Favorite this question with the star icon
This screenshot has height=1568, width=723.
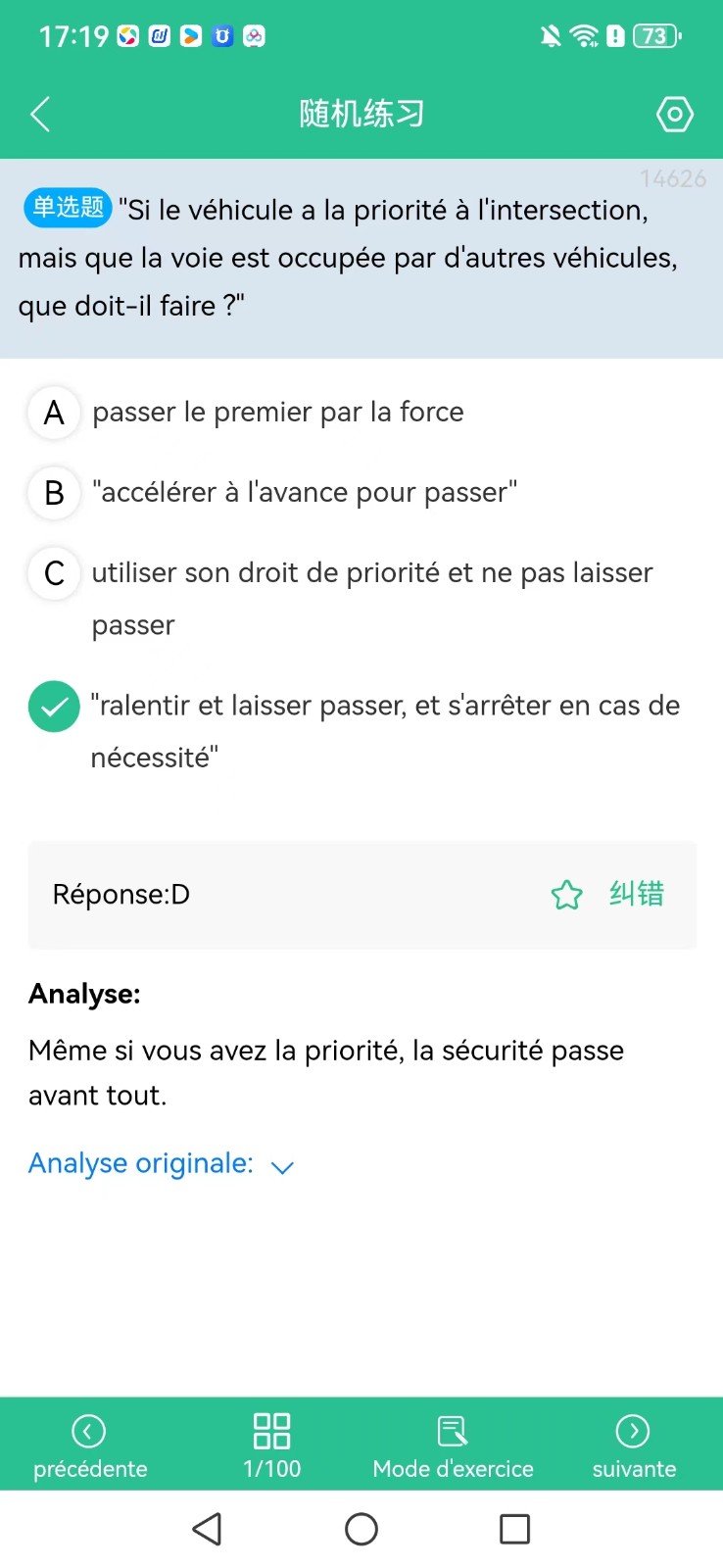click(x=566, y=895)
